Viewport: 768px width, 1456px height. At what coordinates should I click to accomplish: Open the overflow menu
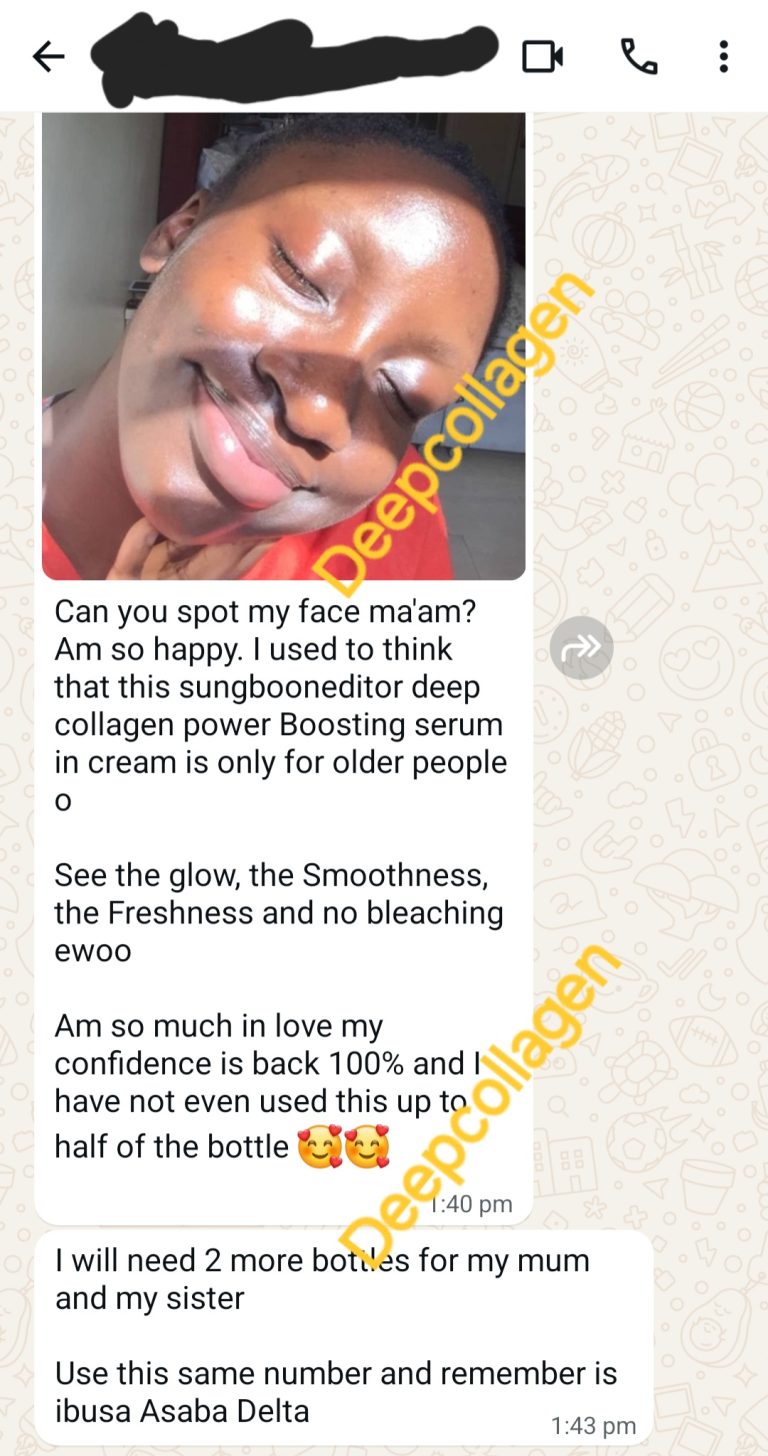[x=723, y=57]
